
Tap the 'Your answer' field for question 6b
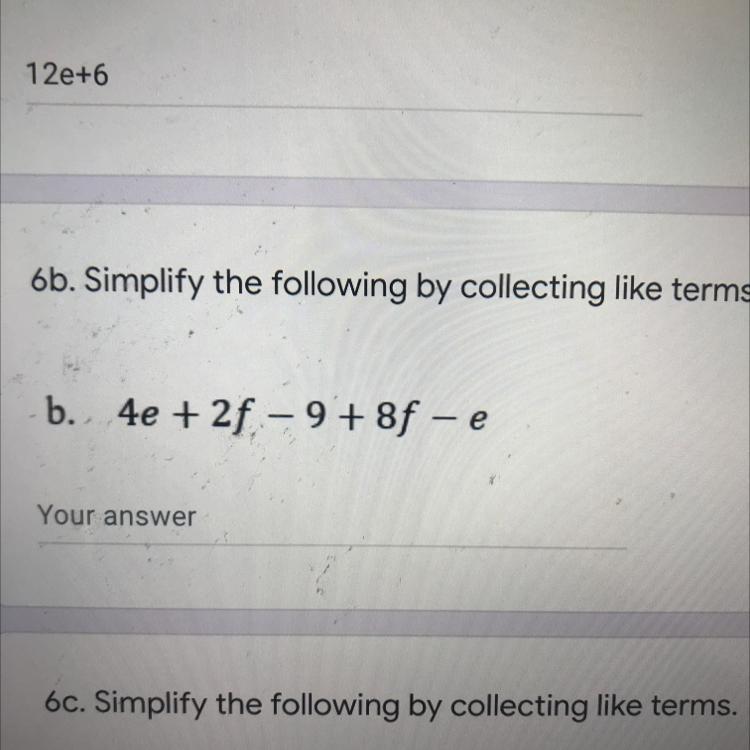pyautogui.click(x=330, y=520)
